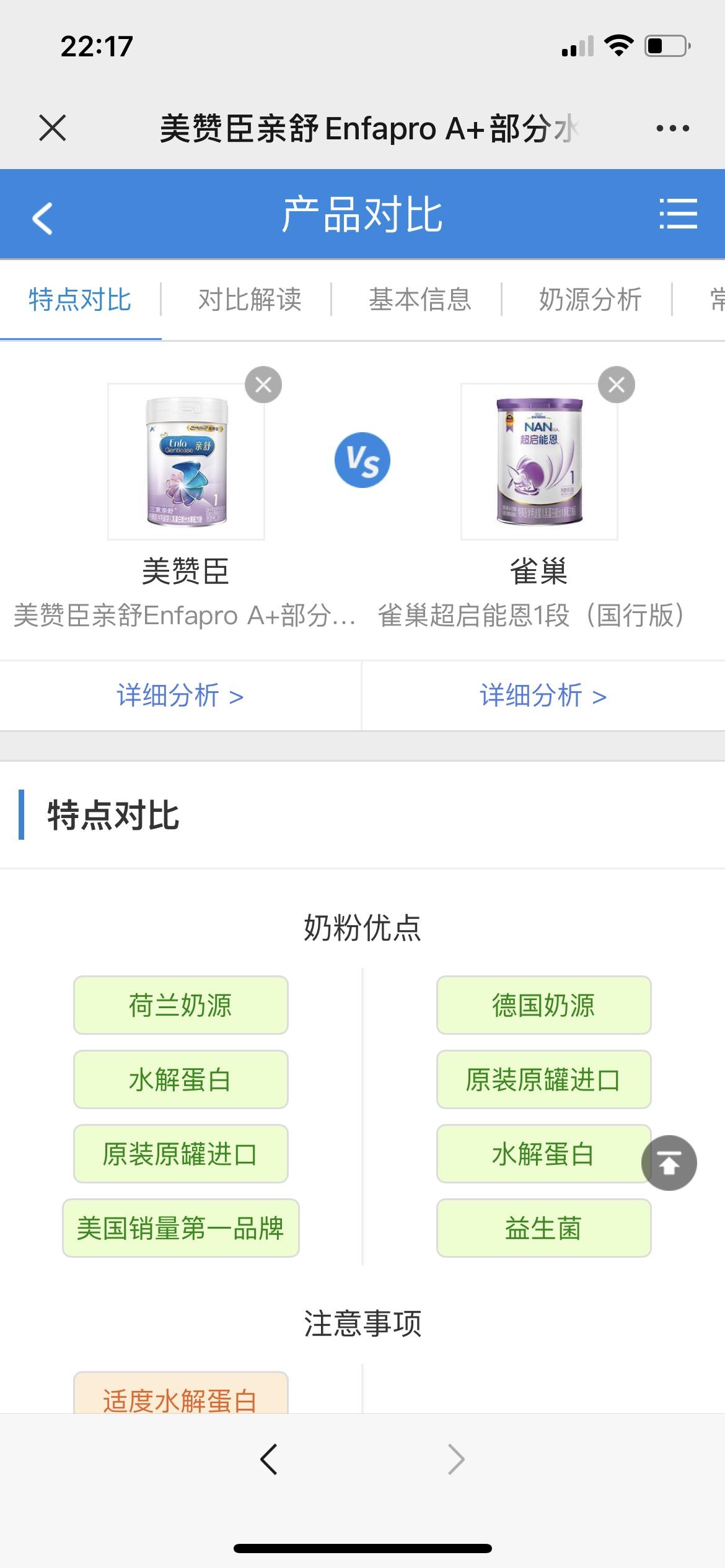This screenshot has height=1568, width=725.
Task: Tap the 荷兰奶源 tag
Action: 180,1005
